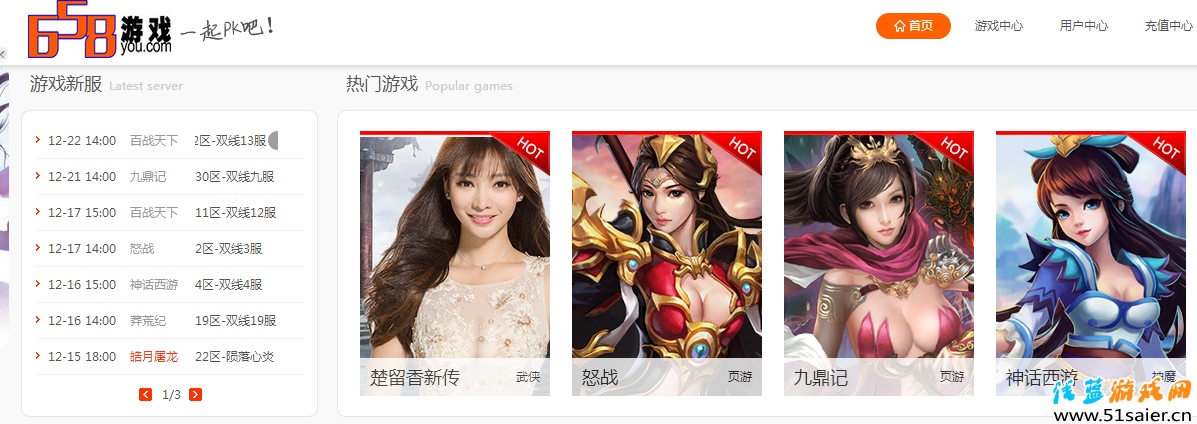Open the 怒战 hot game card
This screenshot has width=1197, height=424.
point(666,263)
